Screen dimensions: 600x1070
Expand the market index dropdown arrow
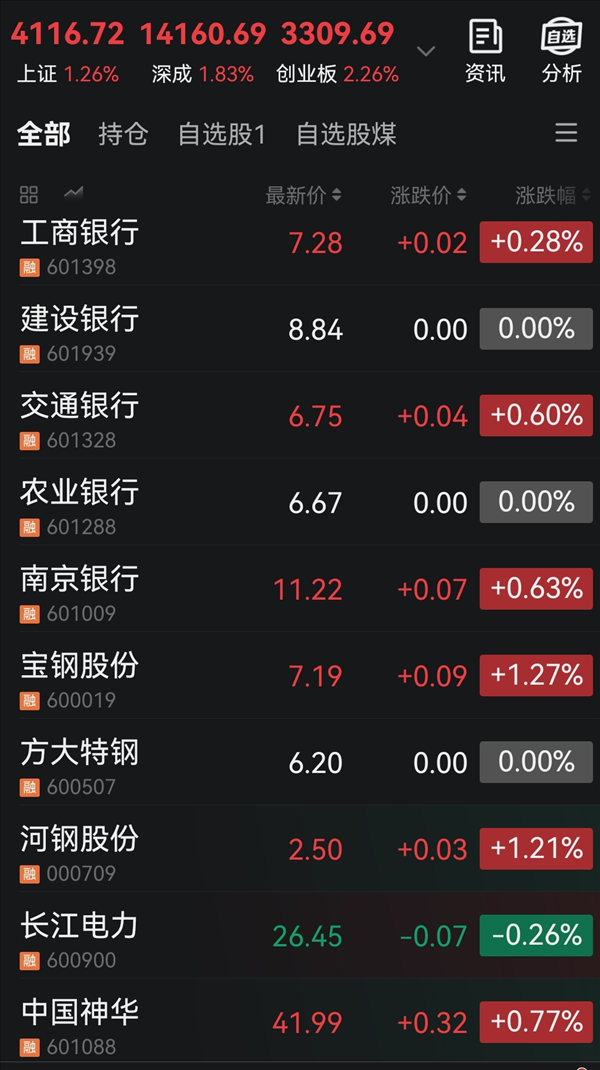pos(426,51)
